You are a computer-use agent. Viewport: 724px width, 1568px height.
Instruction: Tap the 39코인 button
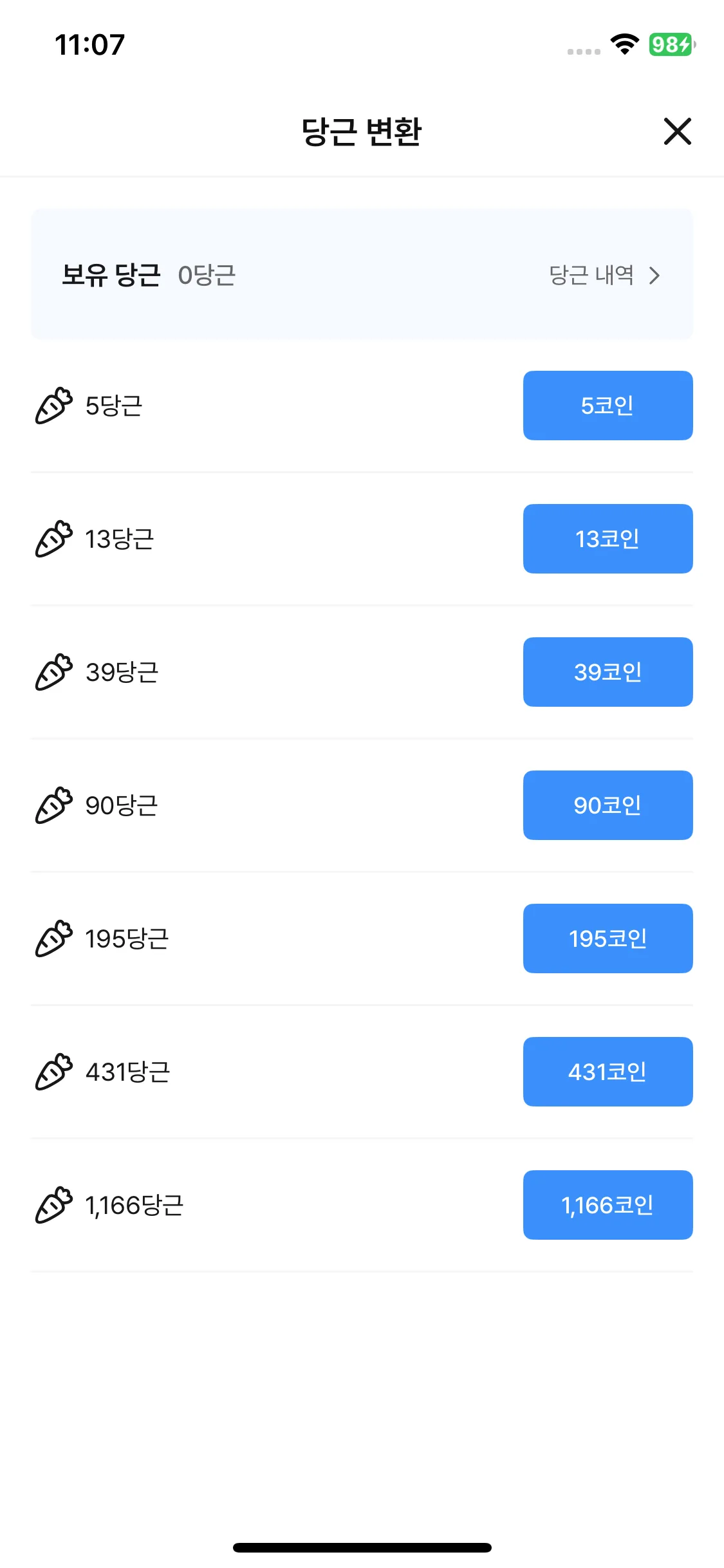click(x=608, y=672)
